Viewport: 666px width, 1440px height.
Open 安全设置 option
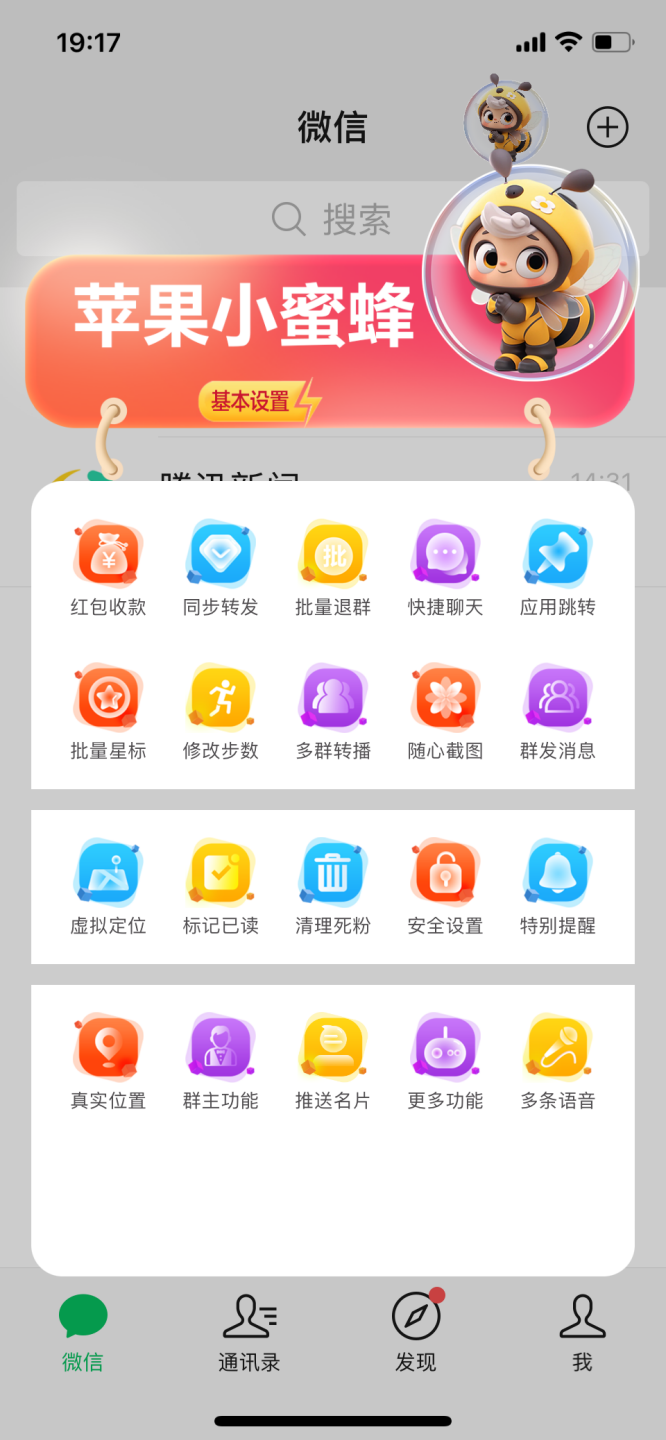(445, 873)
